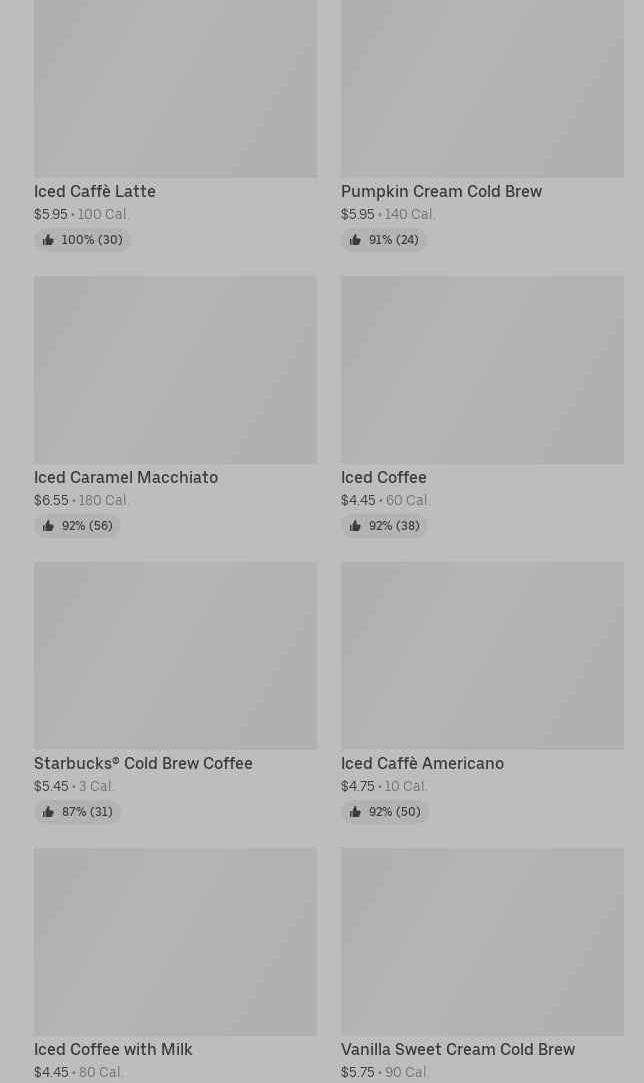Choose the plain Iced Coffee for $4.45
Image resolution: width=644 pixels, height=1083 pixels.
point(482,406)
